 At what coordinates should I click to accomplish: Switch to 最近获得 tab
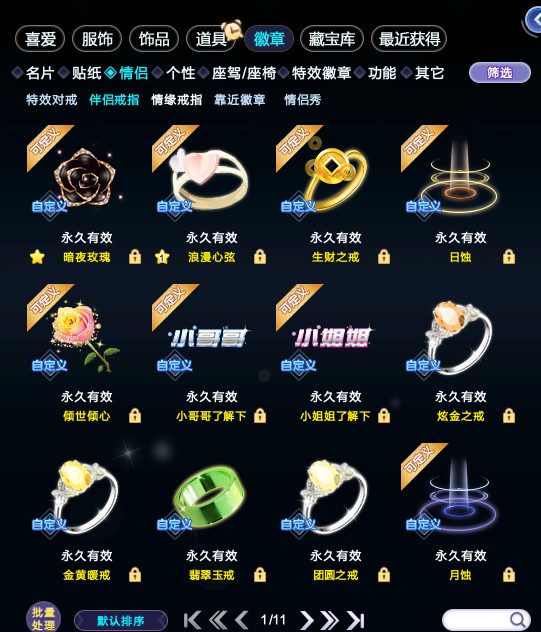pos(409,39)
